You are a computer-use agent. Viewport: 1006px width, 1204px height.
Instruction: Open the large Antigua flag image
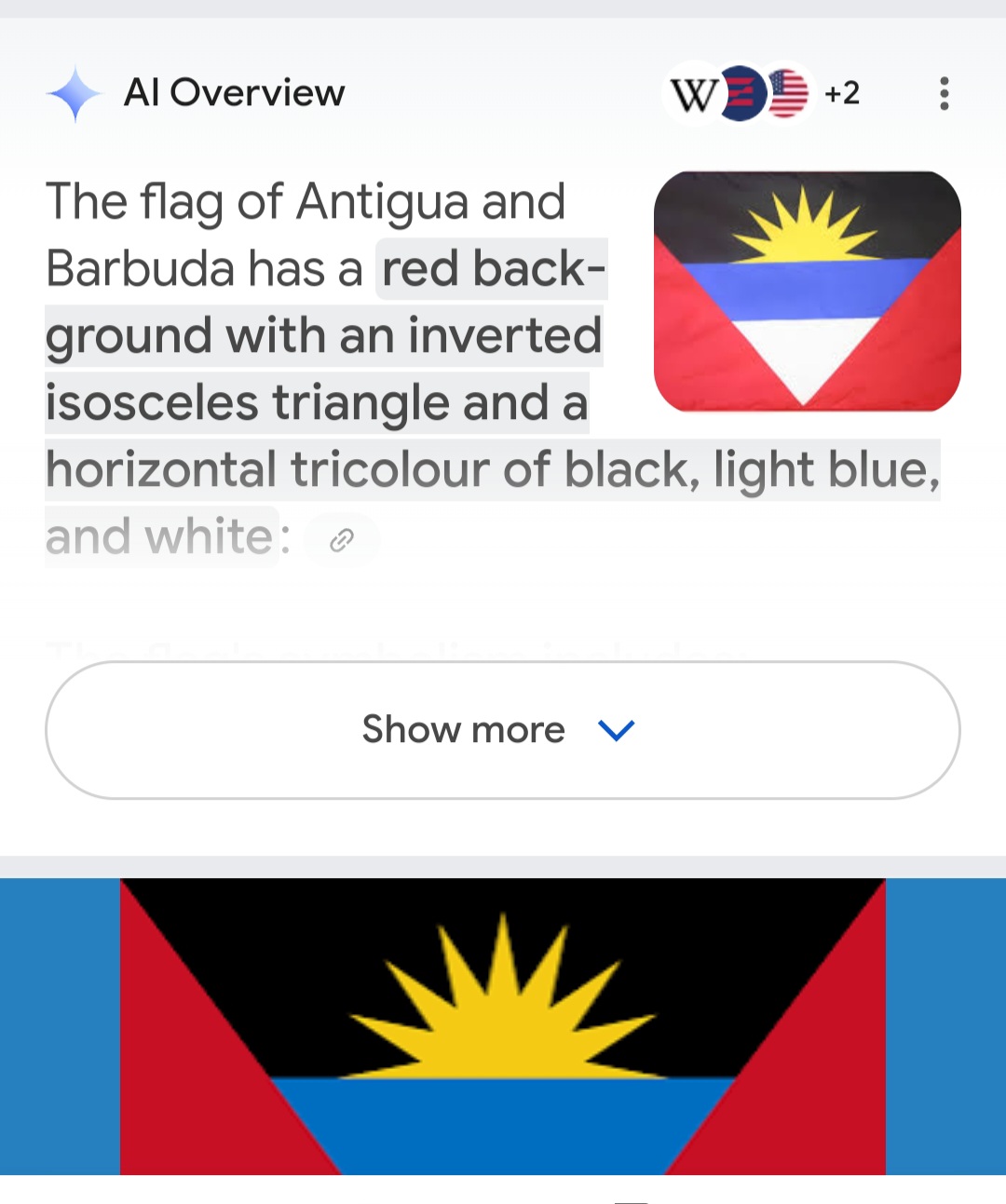tap(503, 1026)
